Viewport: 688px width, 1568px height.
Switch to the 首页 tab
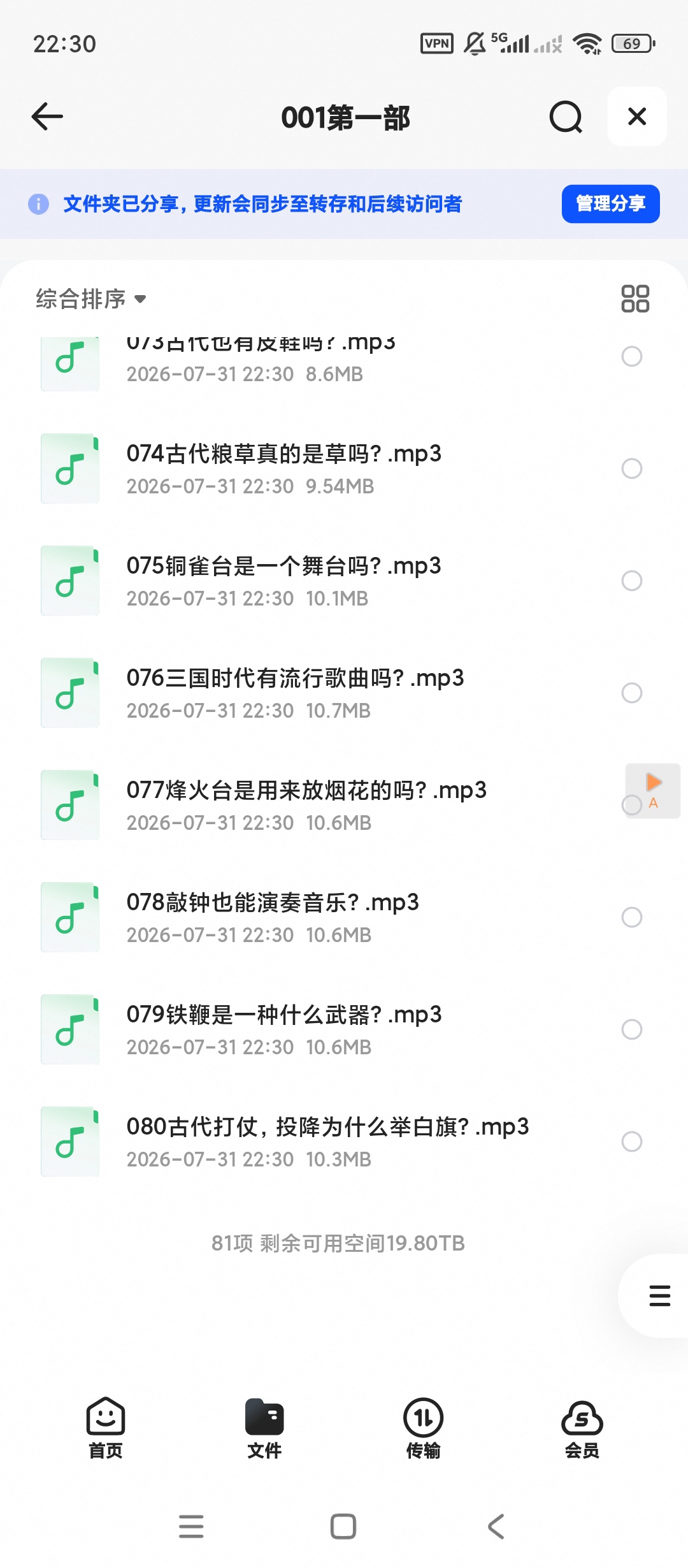106,1429
